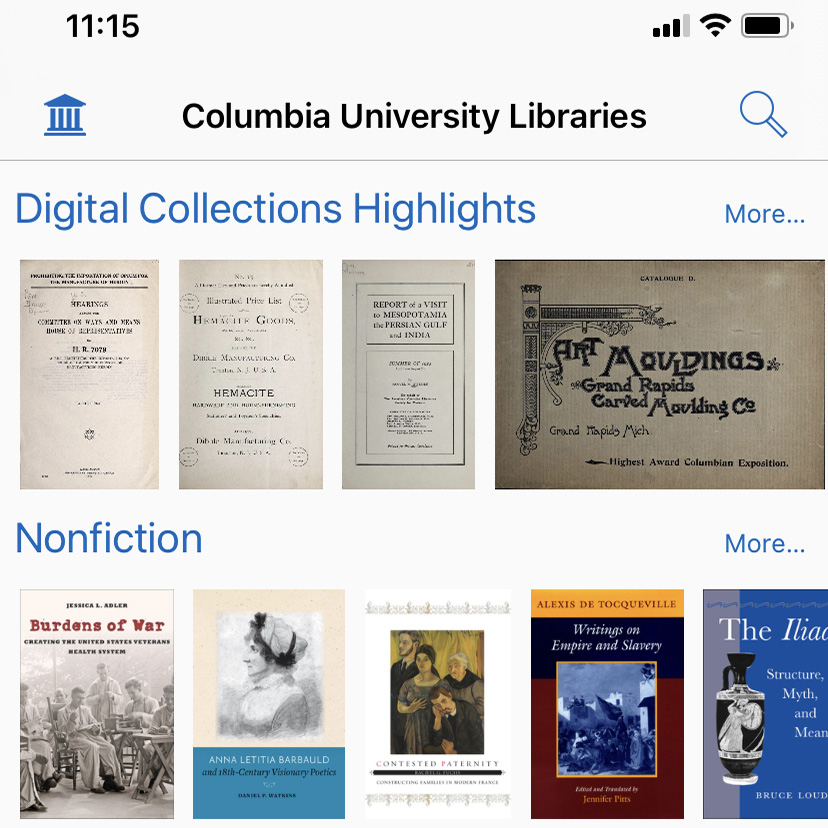Screen dimensions: 828x828
Task: Show more Digital Collections Highlights
Action: pyautogui.click(x=764, y=214)
